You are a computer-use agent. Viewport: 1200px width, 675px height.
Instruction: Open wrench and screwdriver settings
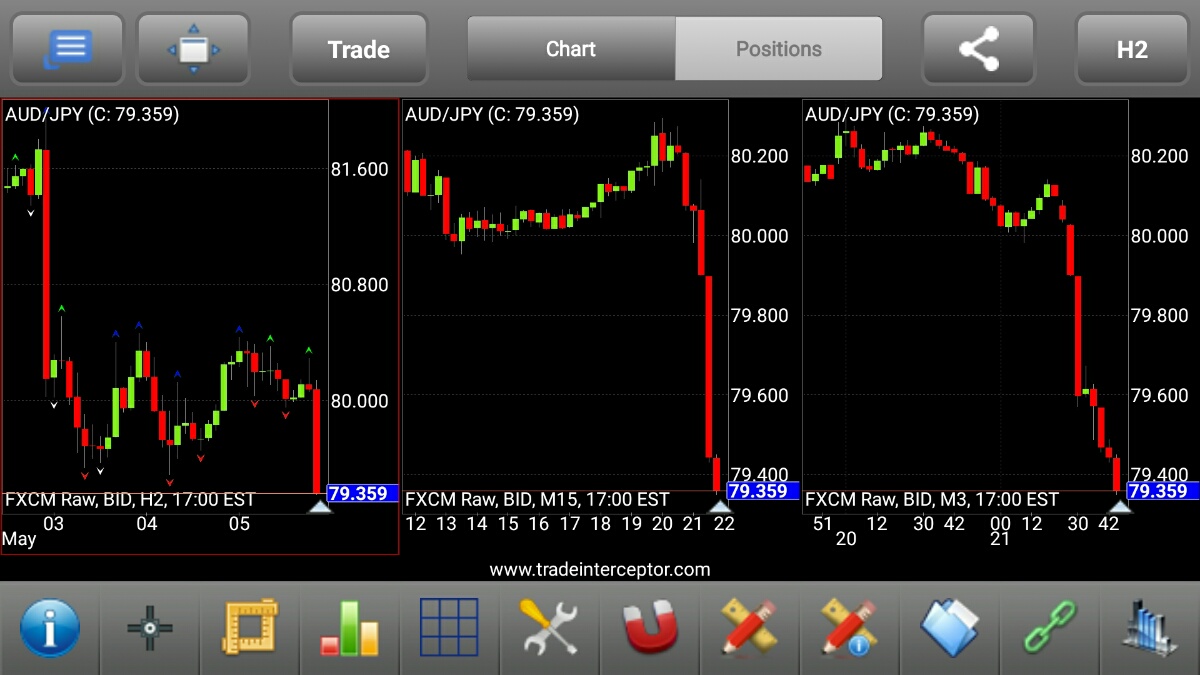[550, 629]
